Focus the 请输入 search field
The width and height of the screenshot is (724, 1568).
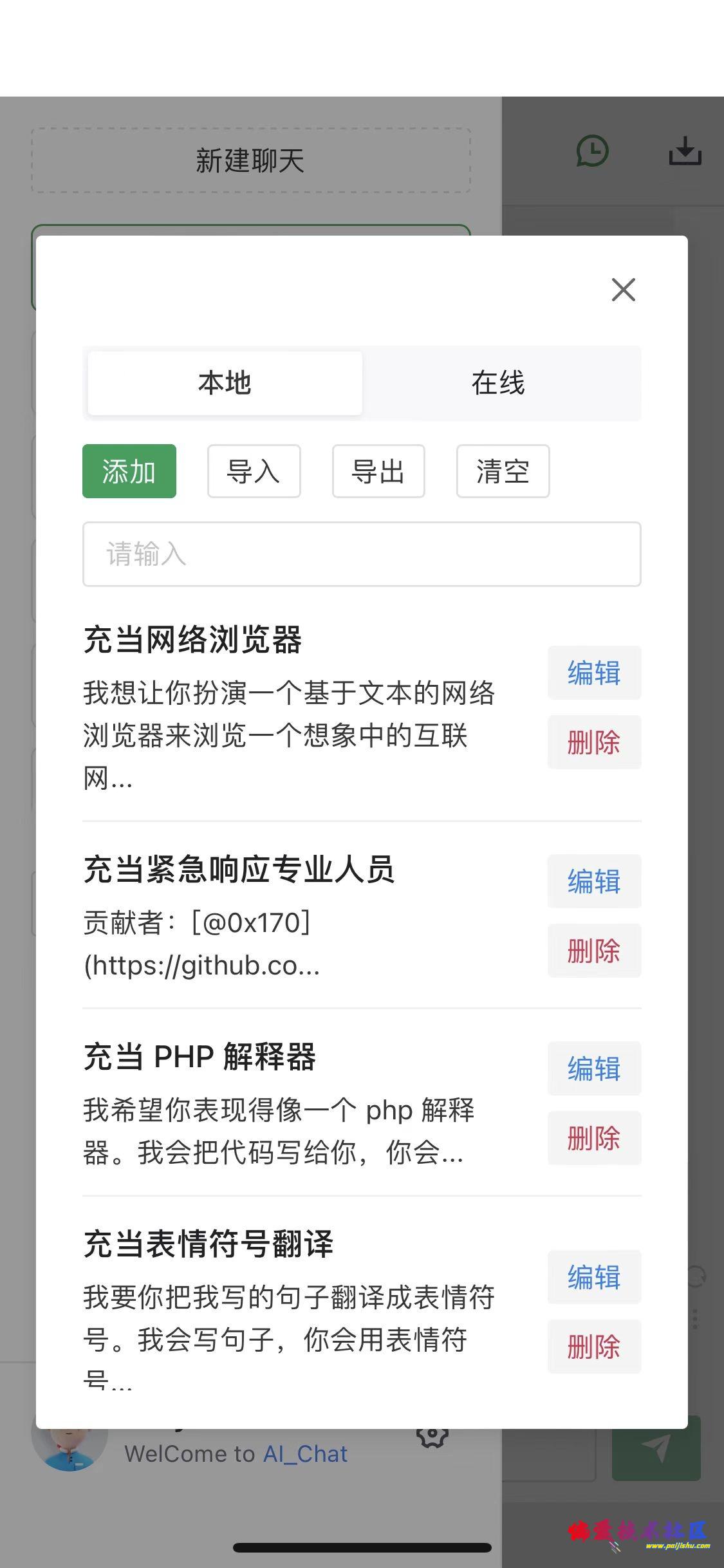pos(361,554)
